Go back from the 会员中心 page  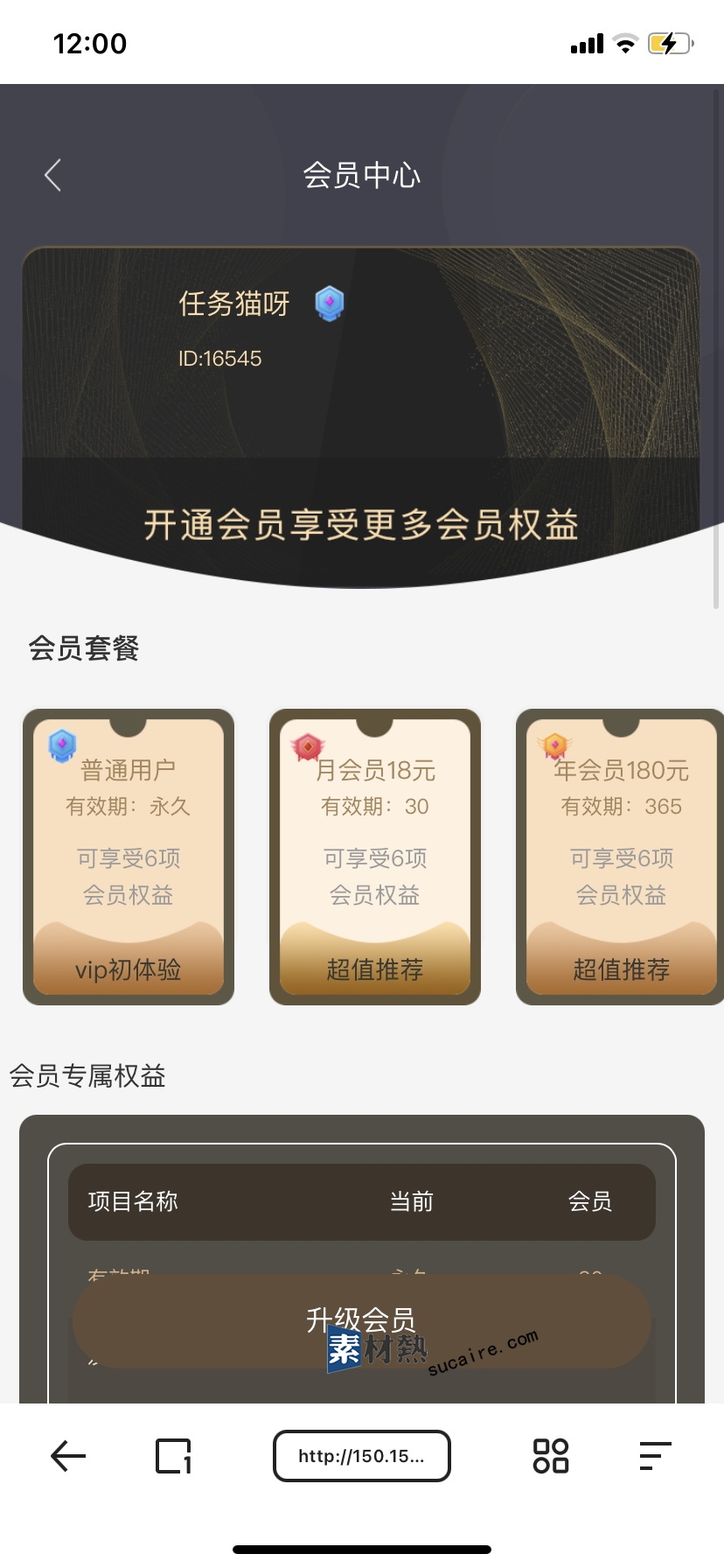click(53, 175)
